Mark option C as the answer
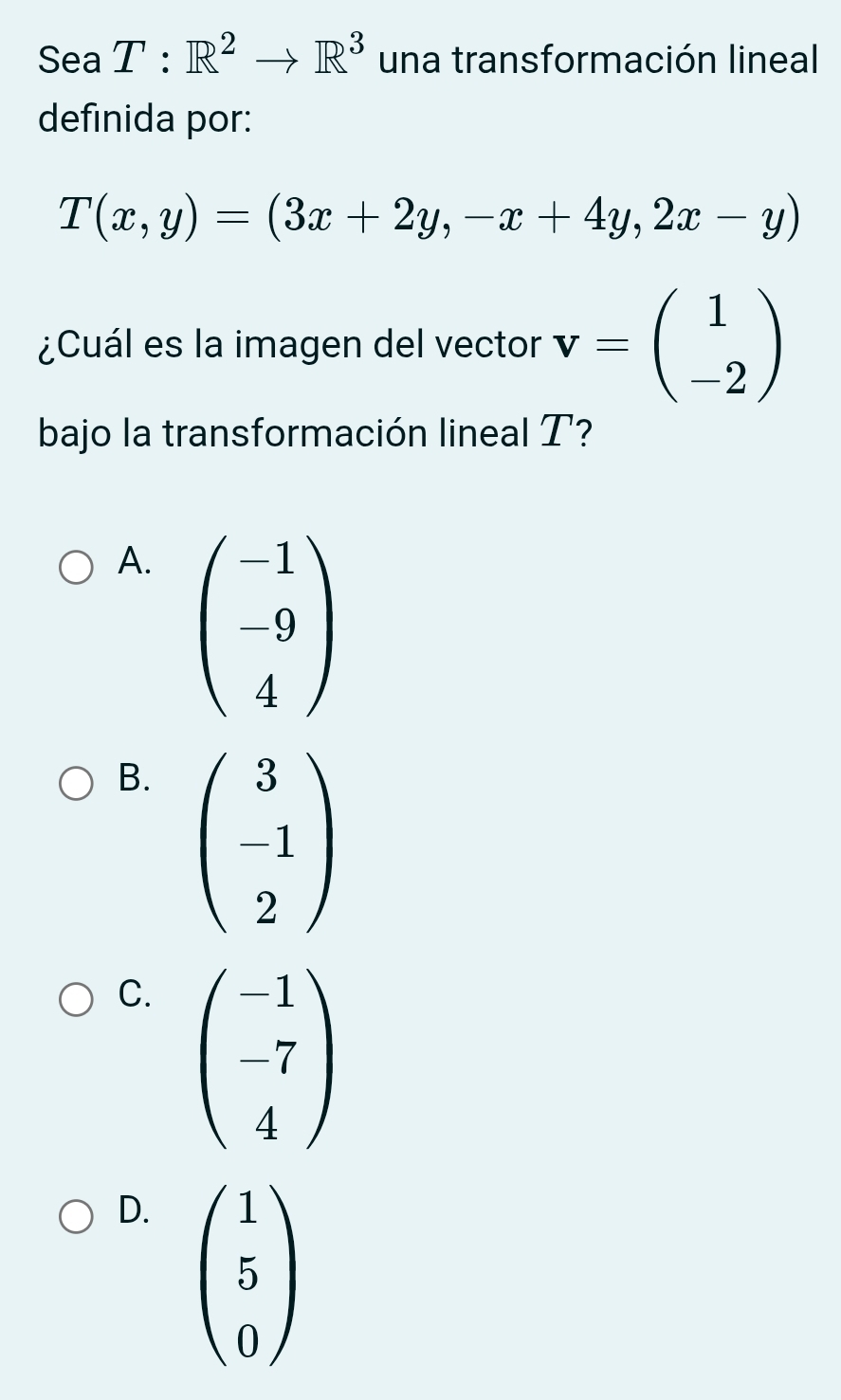Image resolution: width=841 pixels, height=1400 pixels. pyautogui.click(x=77, y=1000)
